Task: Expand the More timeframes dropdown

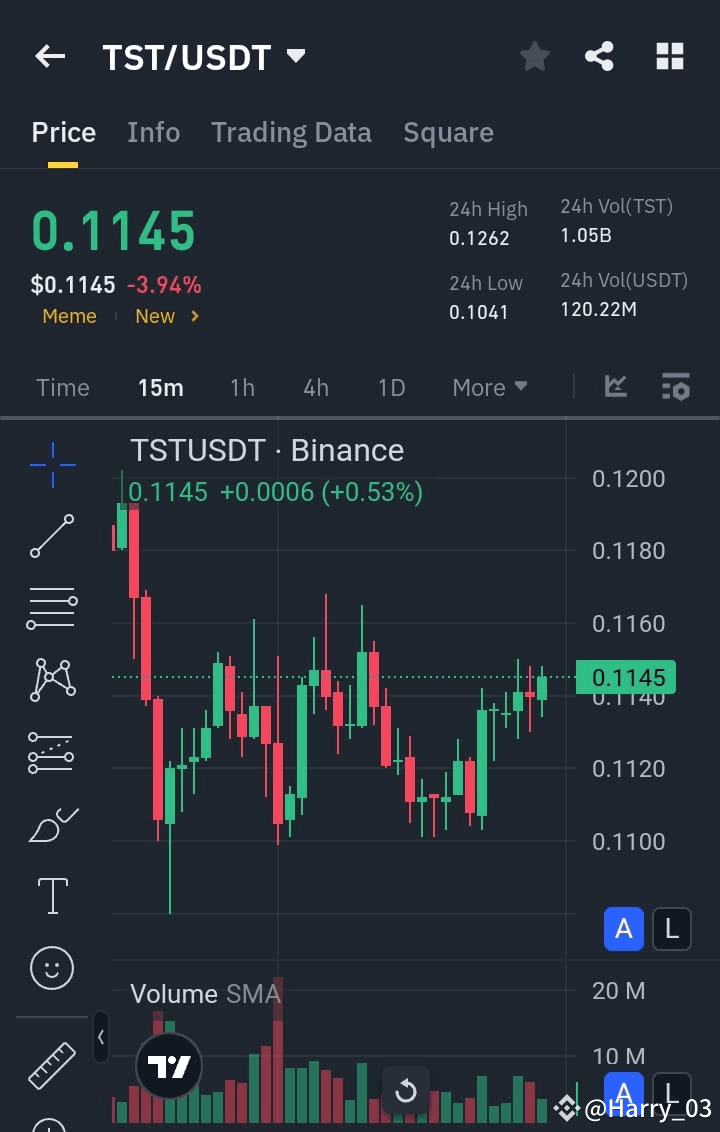Action: tap(489, 387)
